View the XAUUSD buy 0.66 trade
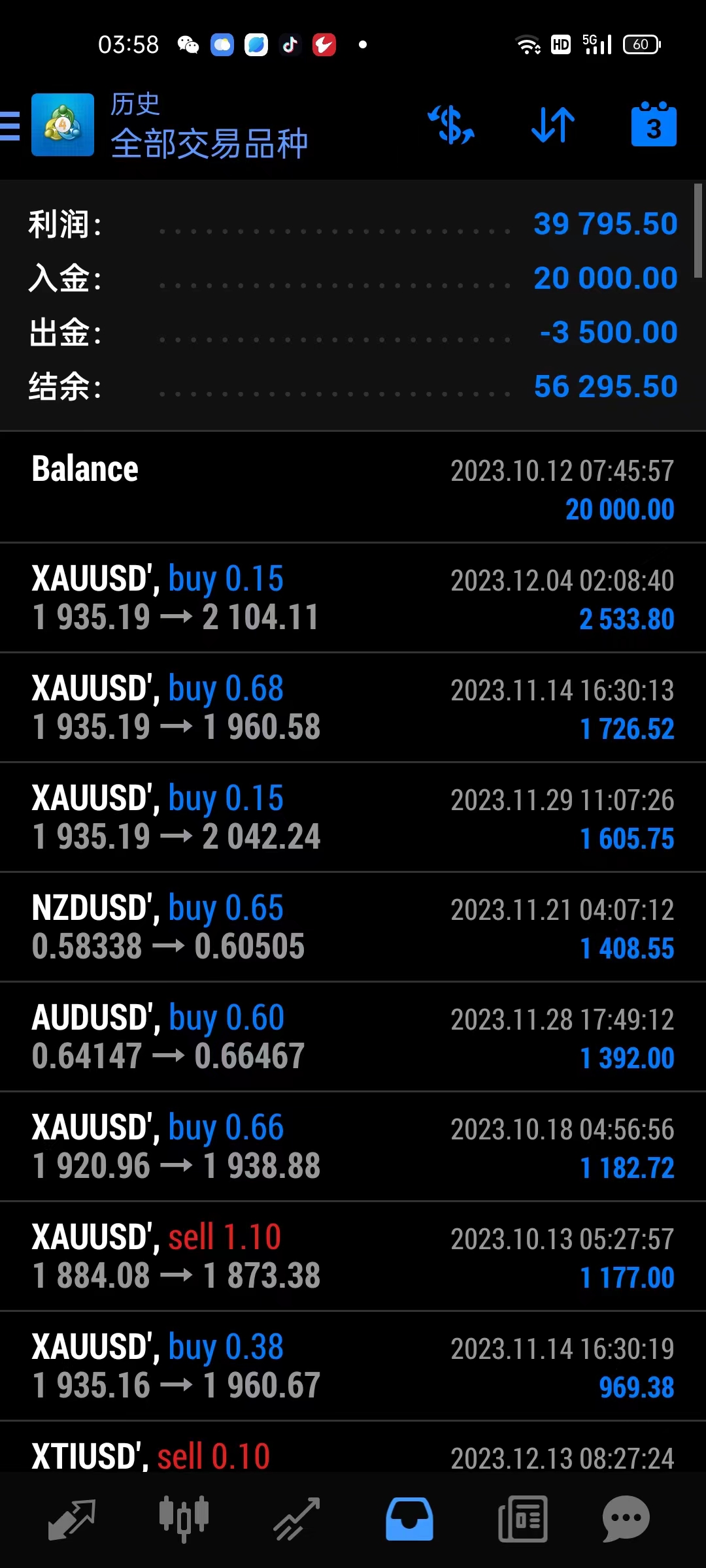The width and height of the screenshot is (706, 1568). coord(353,1147)
